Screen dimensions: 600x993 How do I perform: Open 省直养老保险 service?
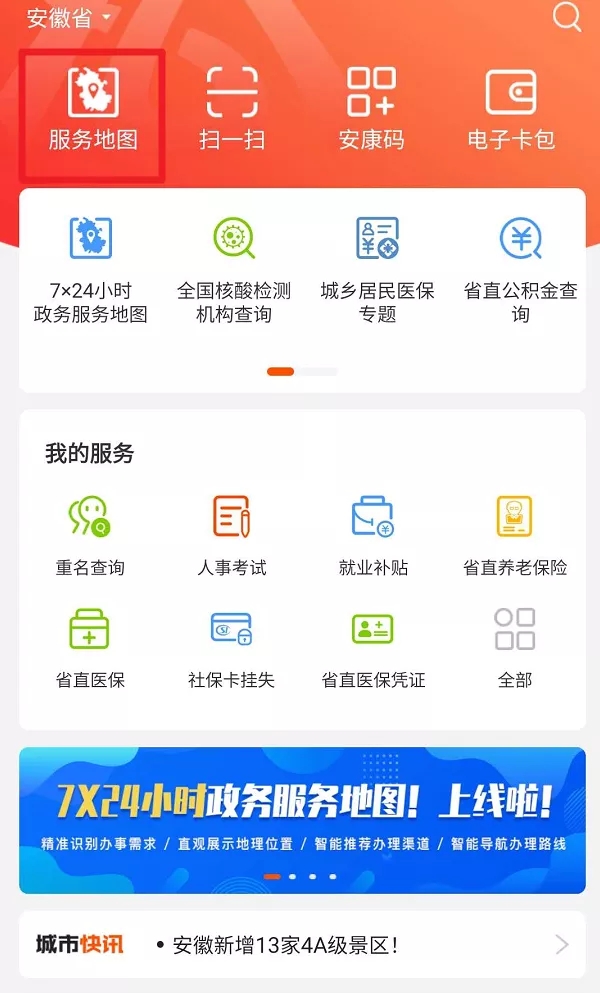coord(515,536)
